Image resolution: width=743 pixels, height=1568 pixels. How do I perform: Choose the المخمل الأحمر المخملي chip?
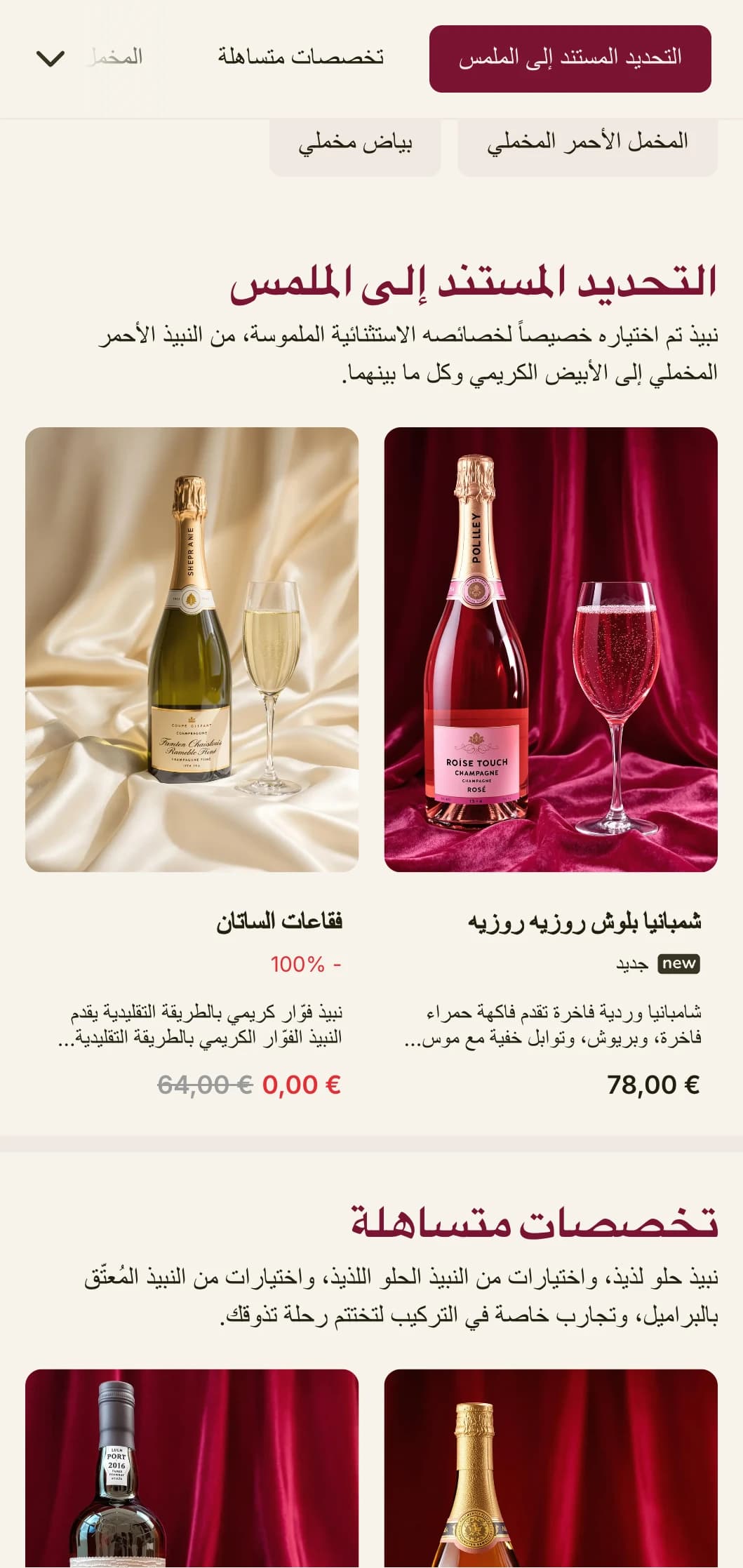tap(587, 142)
